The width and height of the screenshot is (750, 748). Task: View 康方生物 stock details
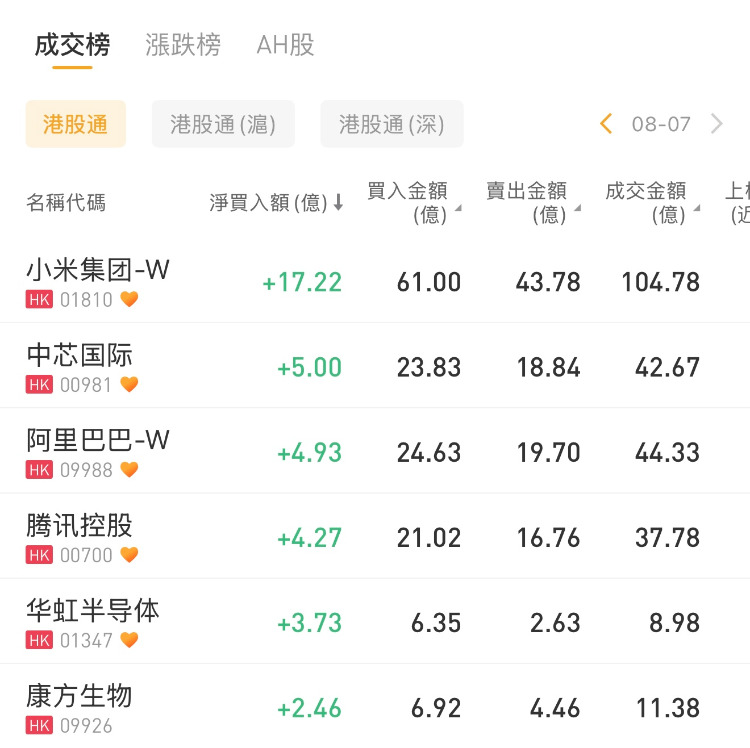[80, 706]
